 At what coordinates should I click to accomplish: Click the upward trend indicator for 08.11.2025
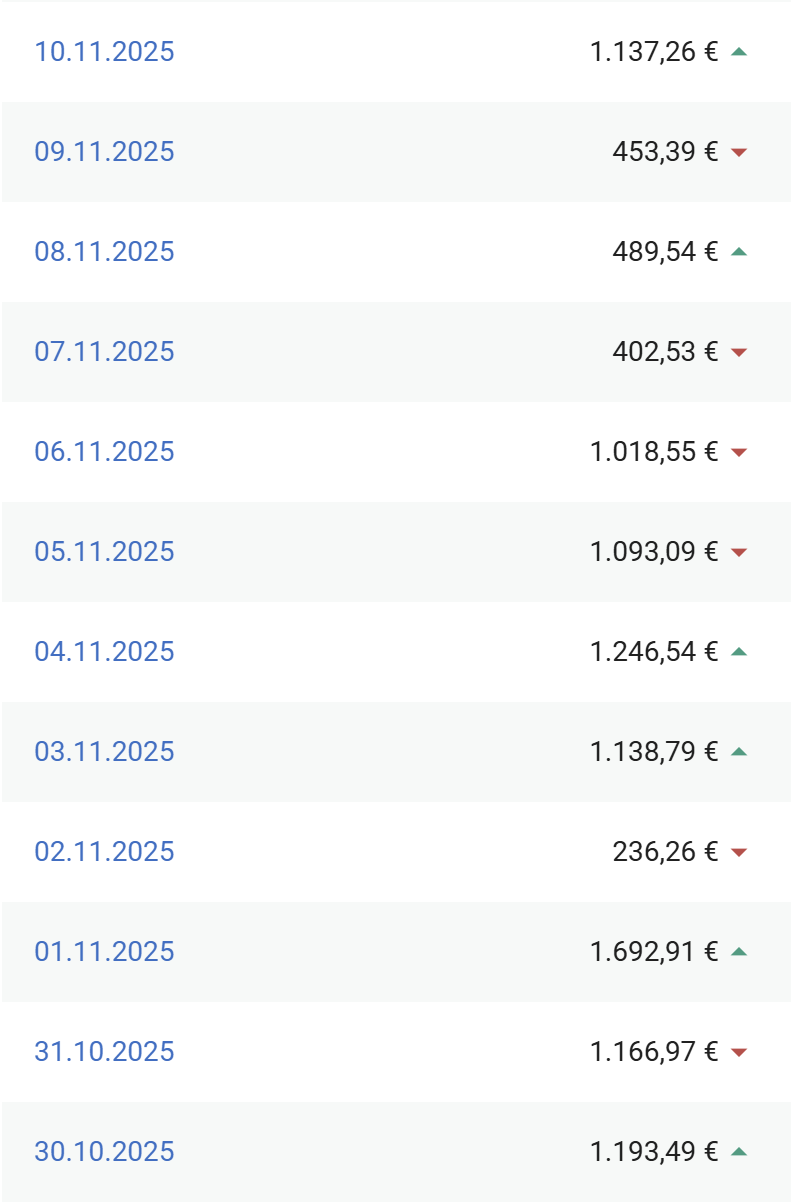coord(738,251)
